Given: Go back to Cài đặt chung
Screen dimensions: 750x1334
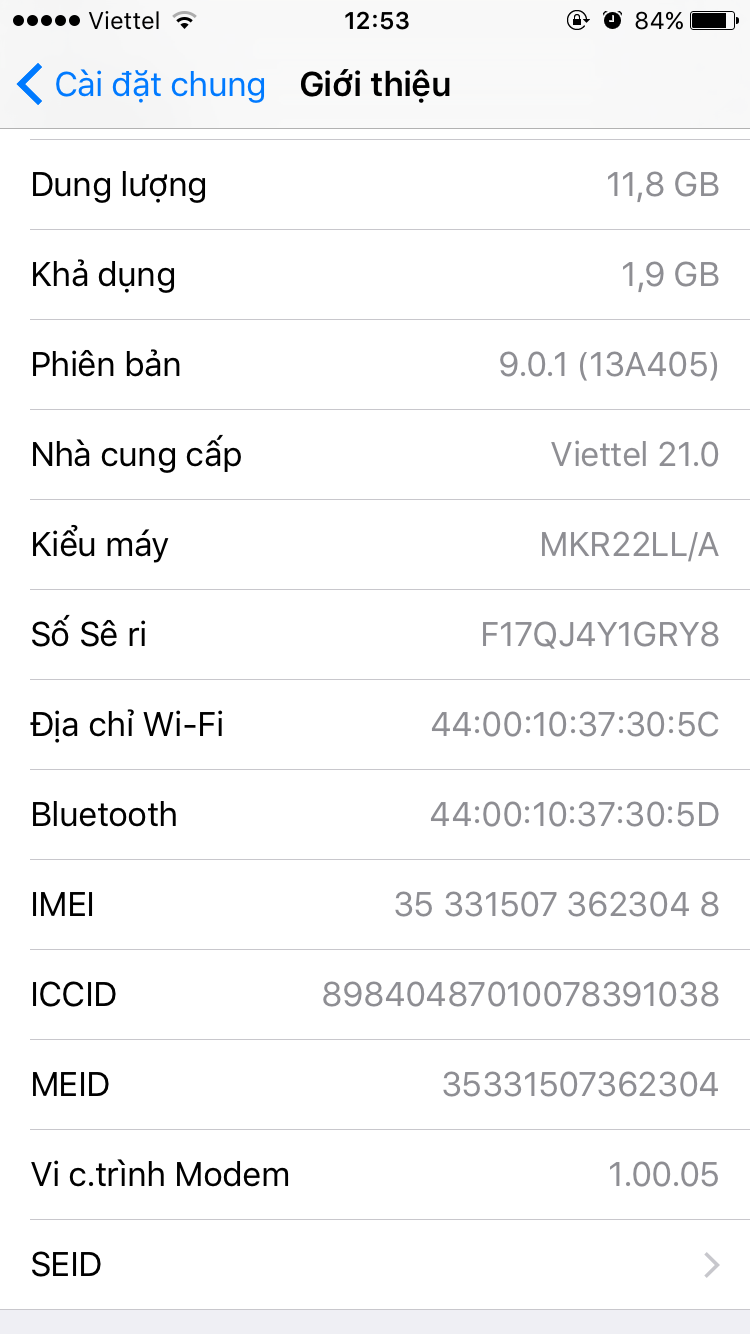Looking at the screenshot, I should coord(142,85).
